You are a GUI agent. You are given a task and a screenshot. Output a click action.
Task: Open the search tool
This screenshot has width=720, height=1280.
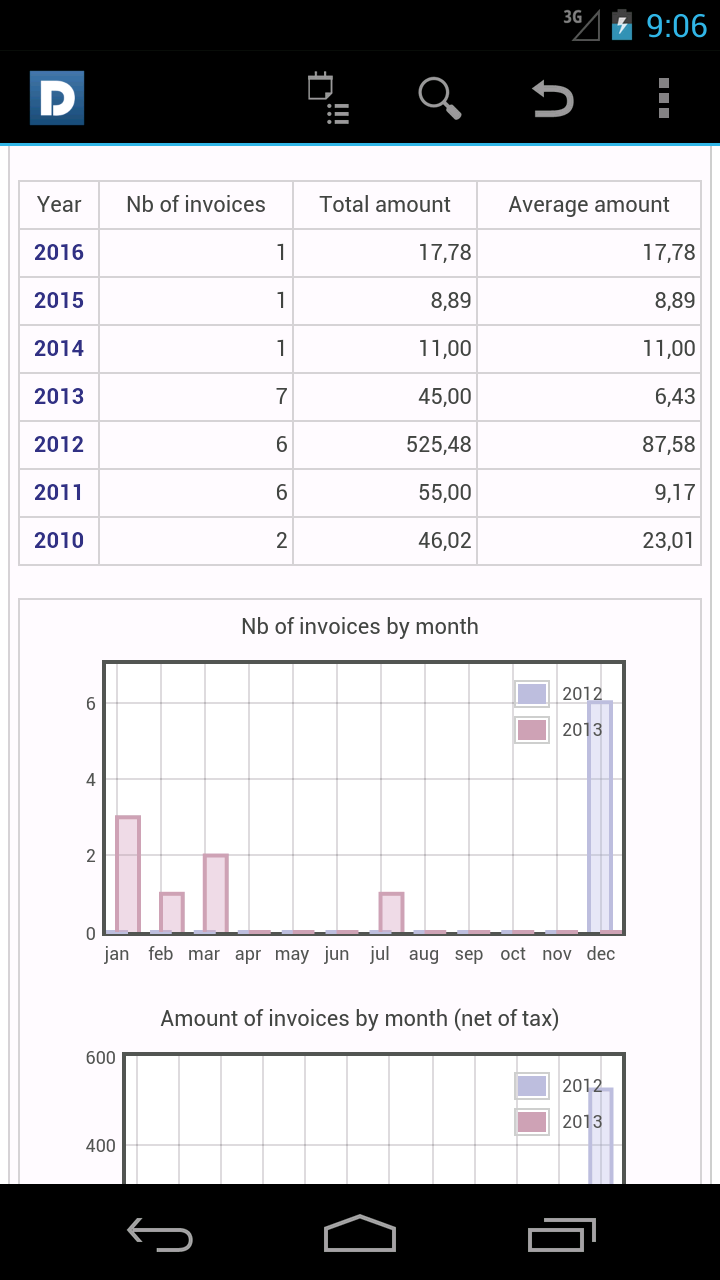coord(439,98)
